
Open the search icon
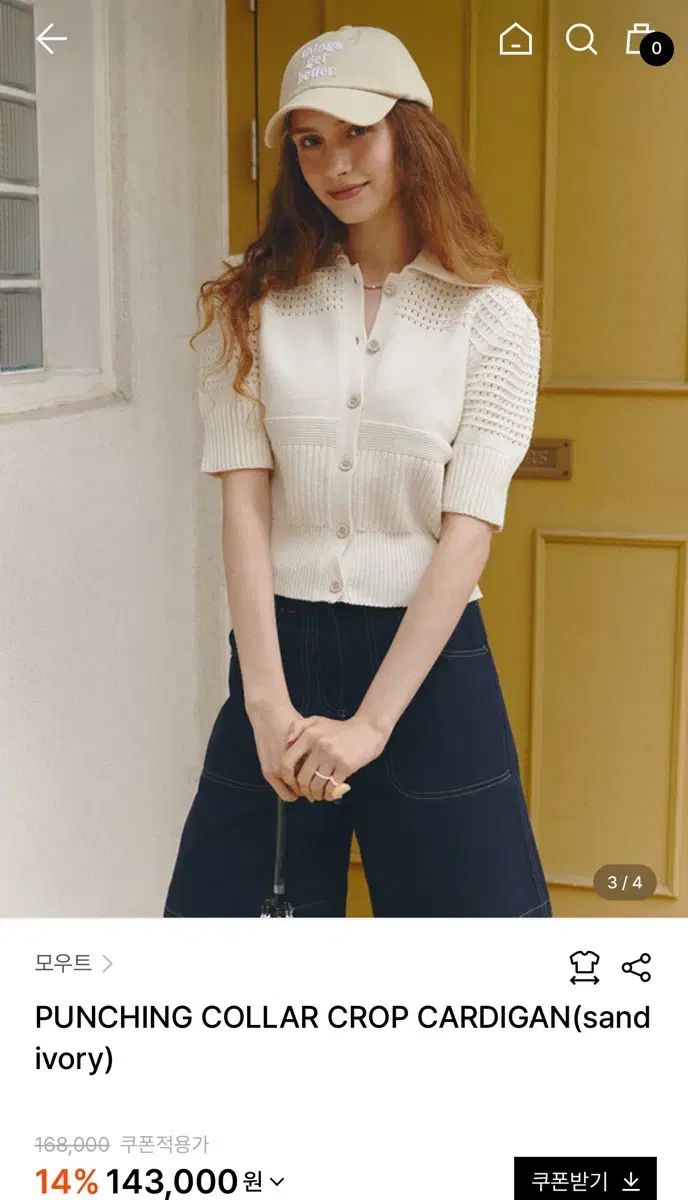(x=581, y=40)
